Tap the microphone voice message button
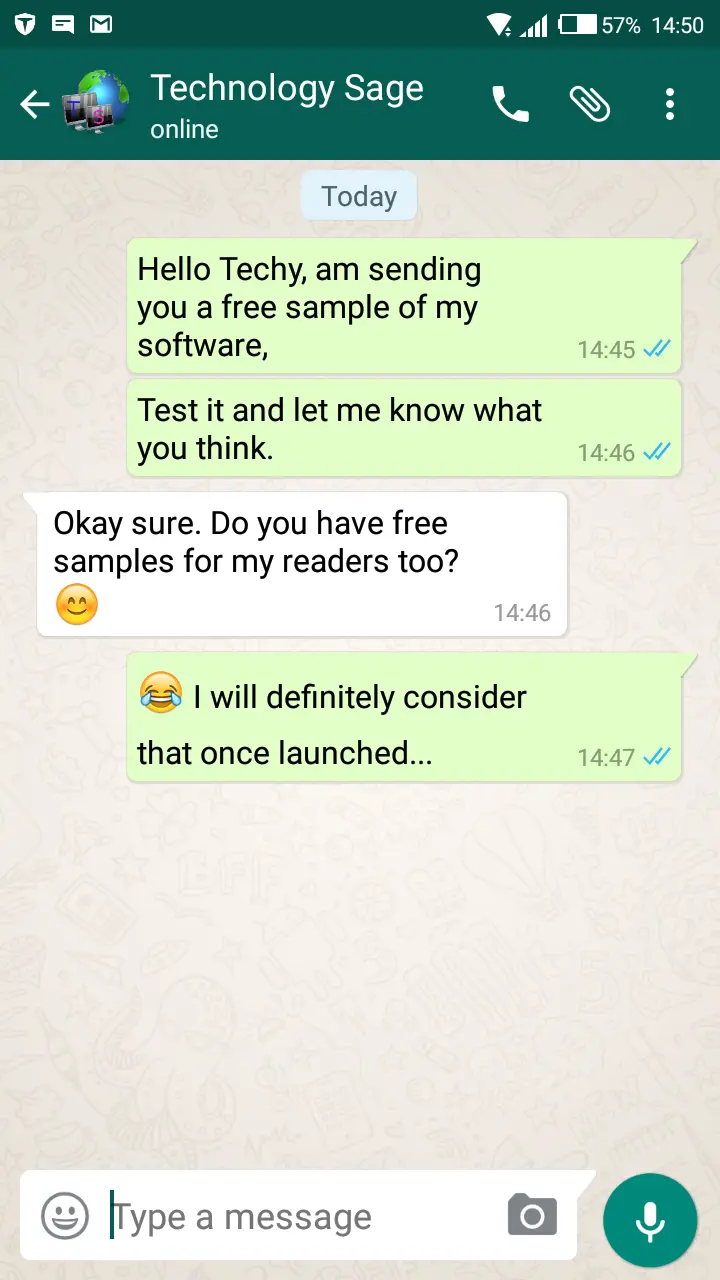Viewport: 720px width, 1280px height. pyautogui.click(x=650, y=1220)
